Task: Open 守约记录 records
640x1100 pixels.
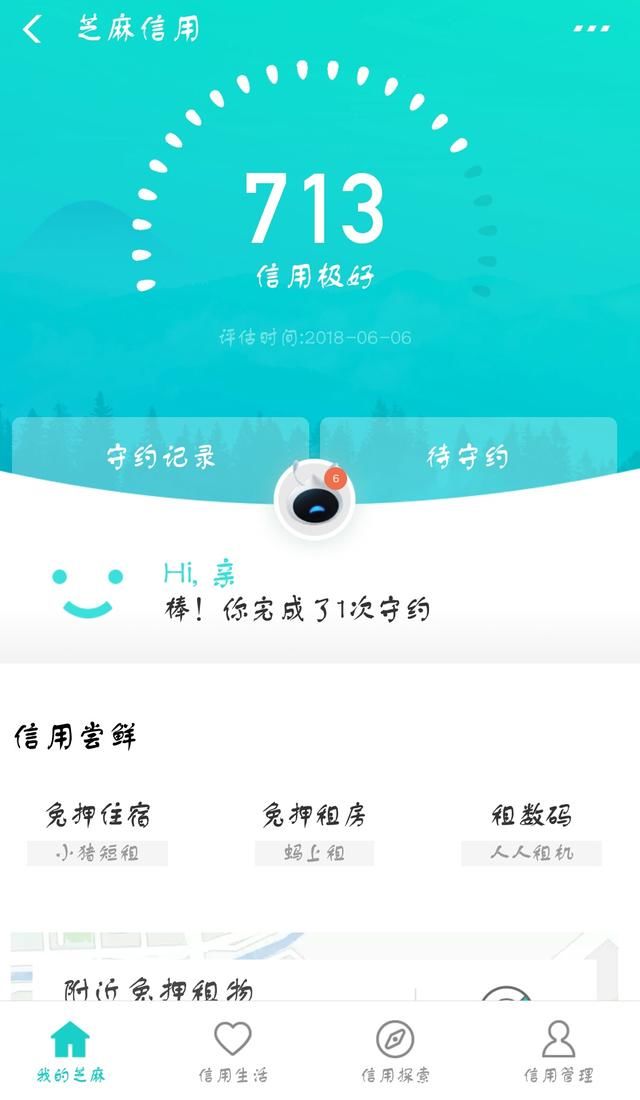Action: coord(161,457)
